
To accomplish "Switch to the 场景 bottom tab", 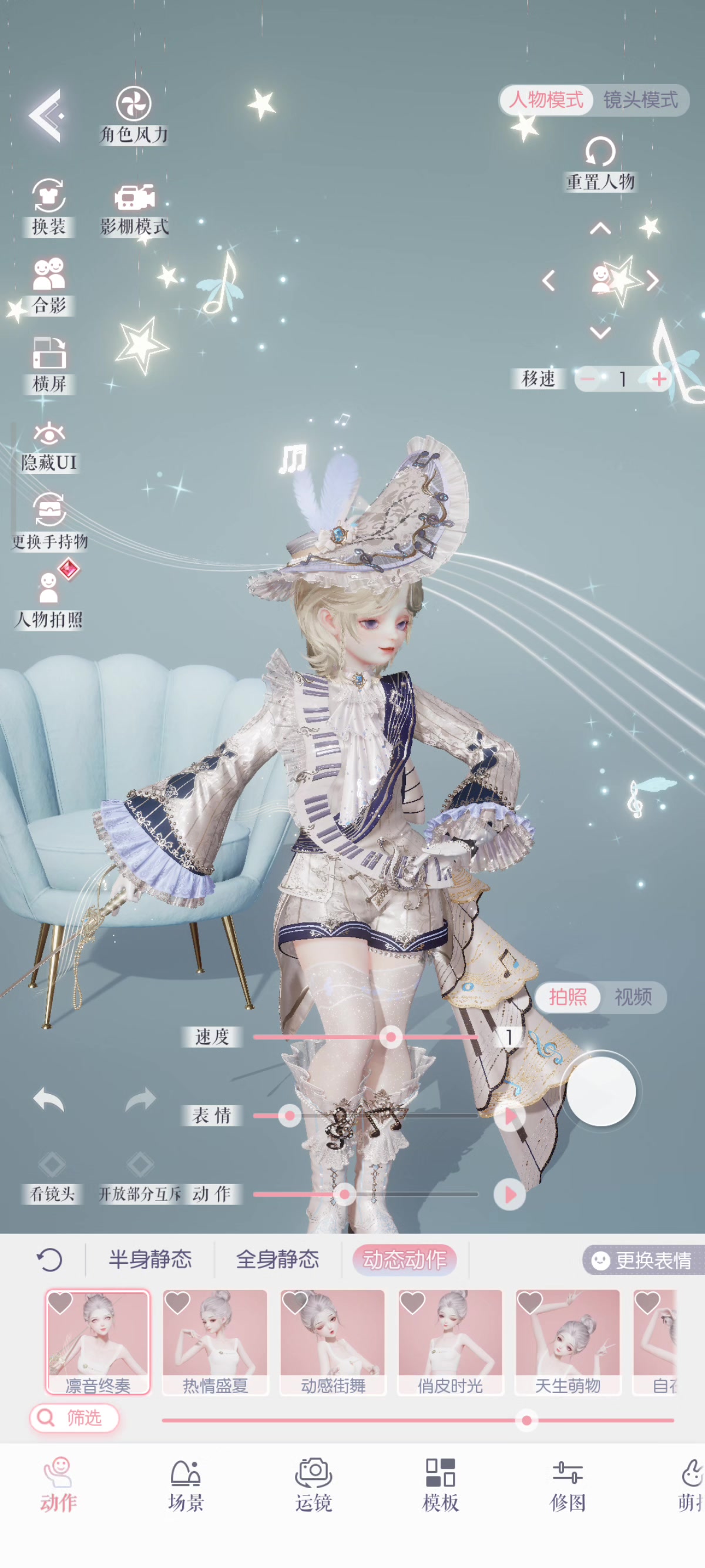I will point(186,1485).
